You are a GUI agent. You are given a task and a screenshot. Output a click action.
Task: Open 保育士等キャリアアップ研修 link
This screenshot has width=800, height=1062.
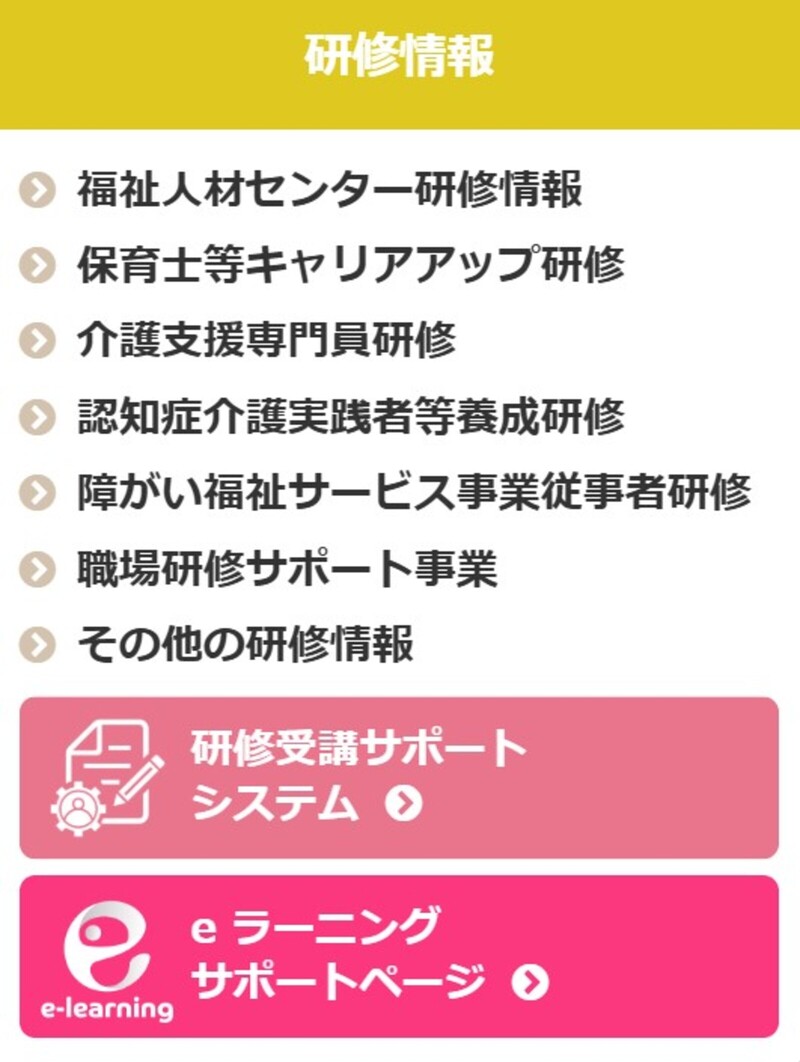351,265
